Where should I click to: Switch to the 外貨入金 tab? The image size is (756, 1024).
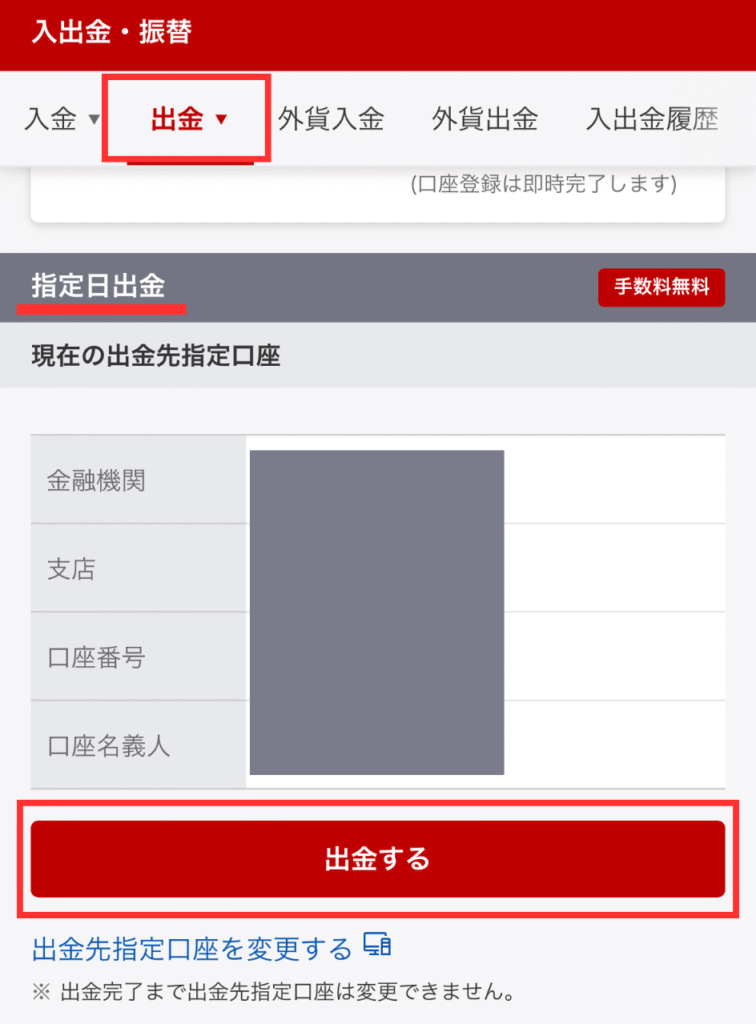(331, 120)
